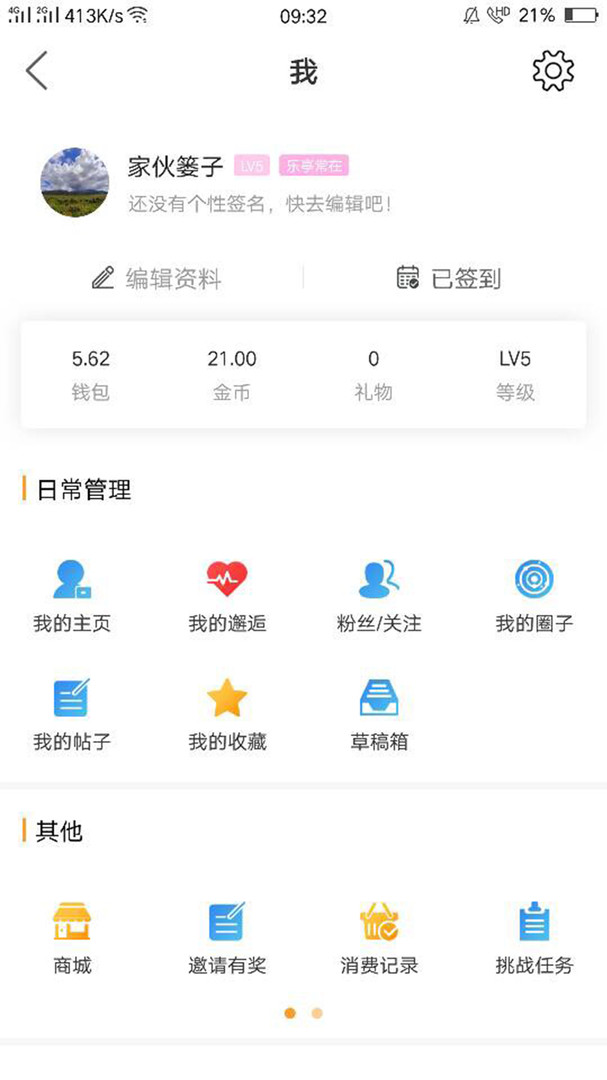View 消费记录 spending history

click(379, 938)
